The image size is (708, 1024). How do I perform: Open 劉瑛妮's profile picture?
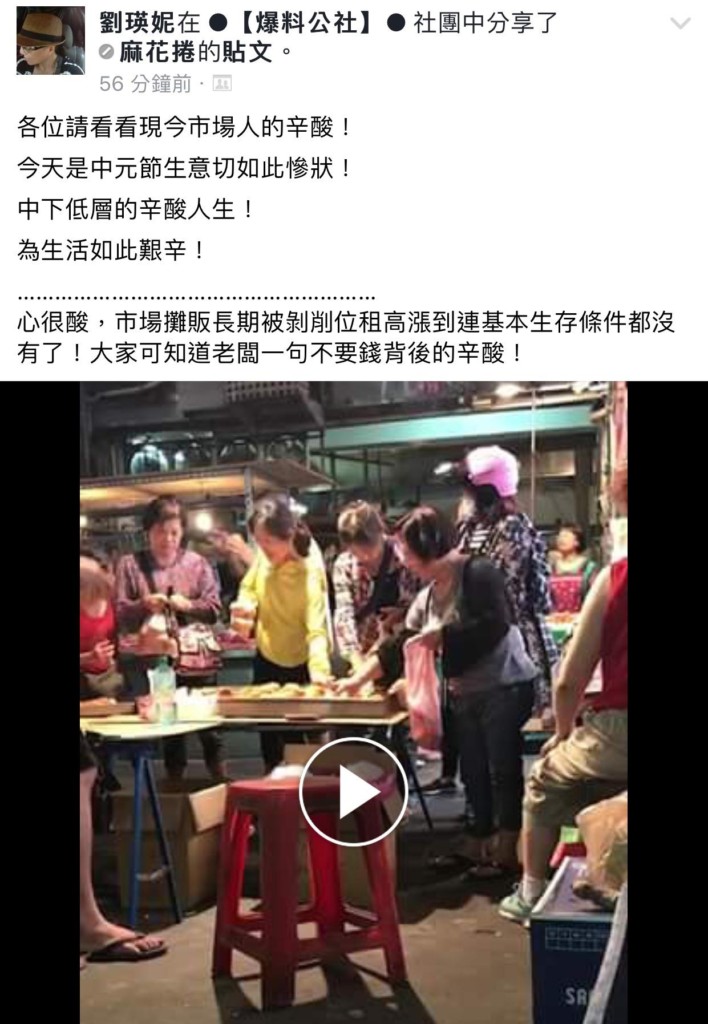[x=50, y=41]
